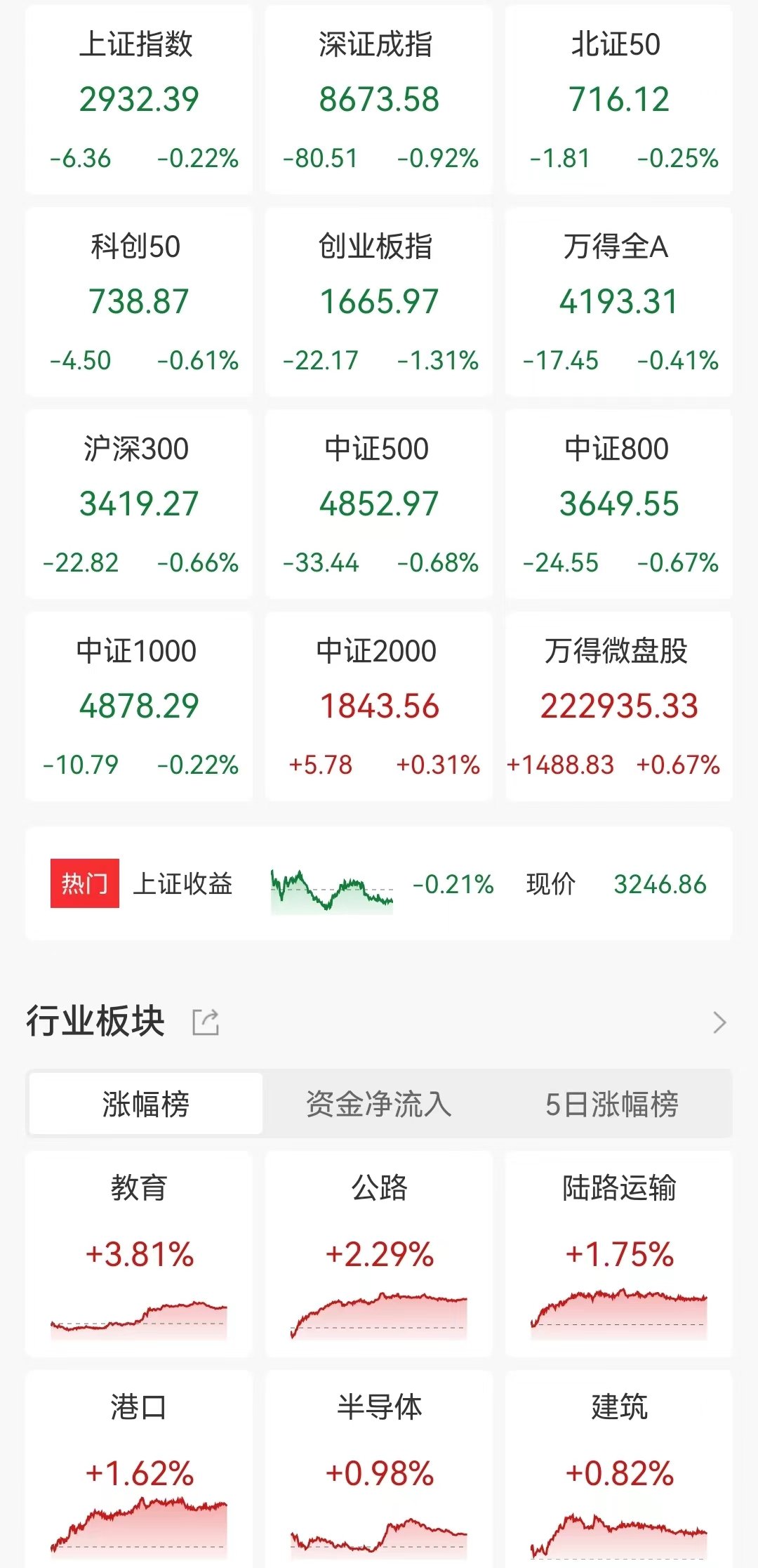758x1568 pixels.
Task: Select the 涨幅榜 tab
Action: 145,1104
